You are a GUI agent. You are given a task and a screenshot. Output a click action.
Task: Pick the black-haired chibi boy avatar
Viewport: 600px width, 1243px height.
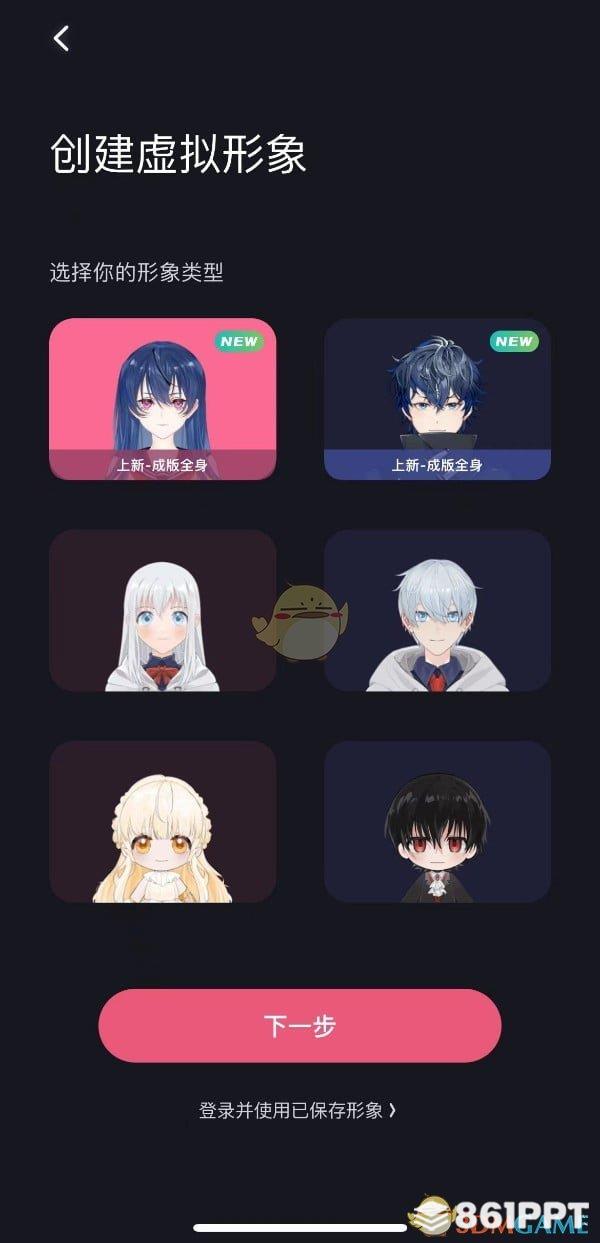(437, 821)
